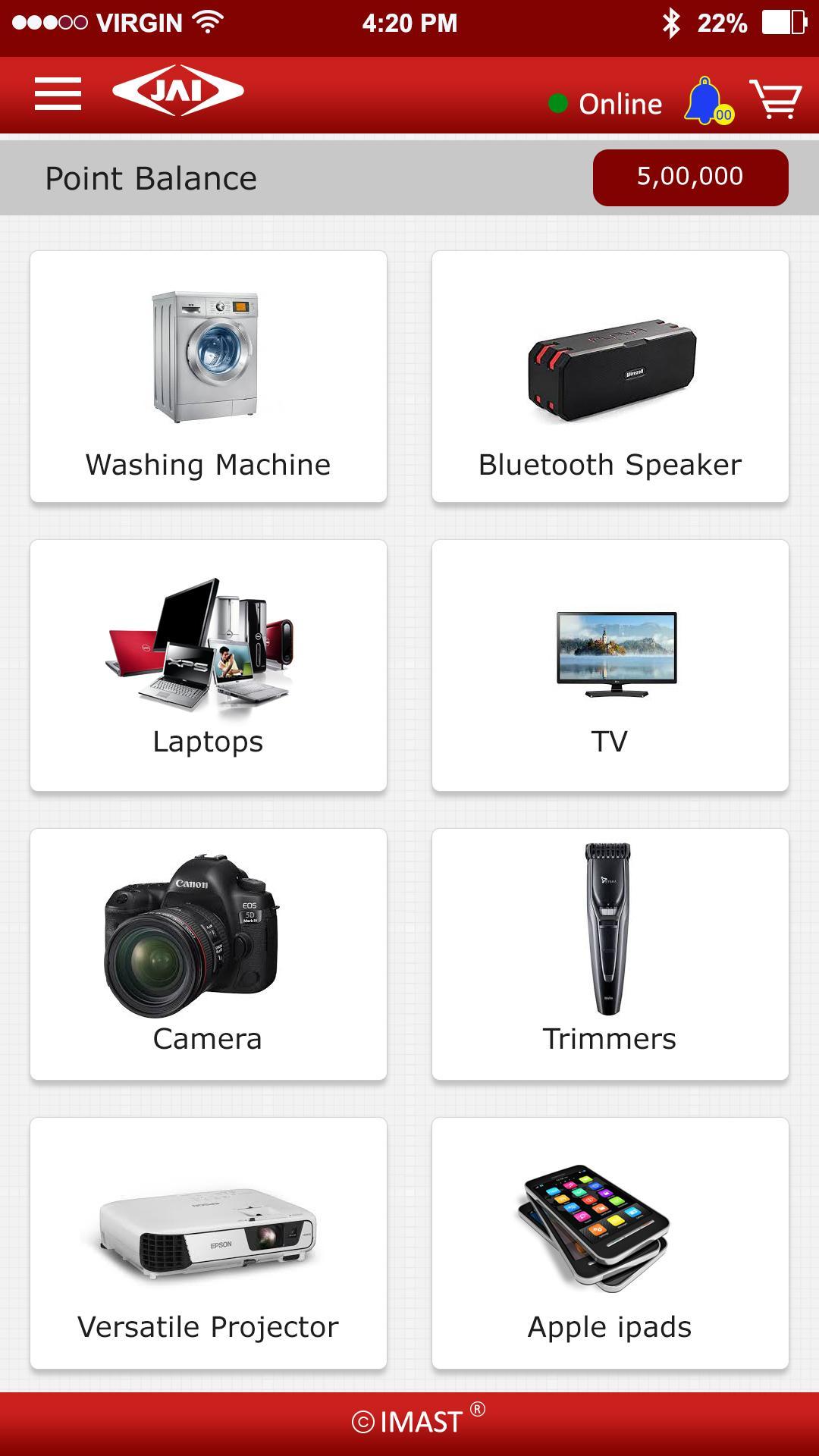
Task: Choose the Camera category
Action: click(x=209, y=955)
